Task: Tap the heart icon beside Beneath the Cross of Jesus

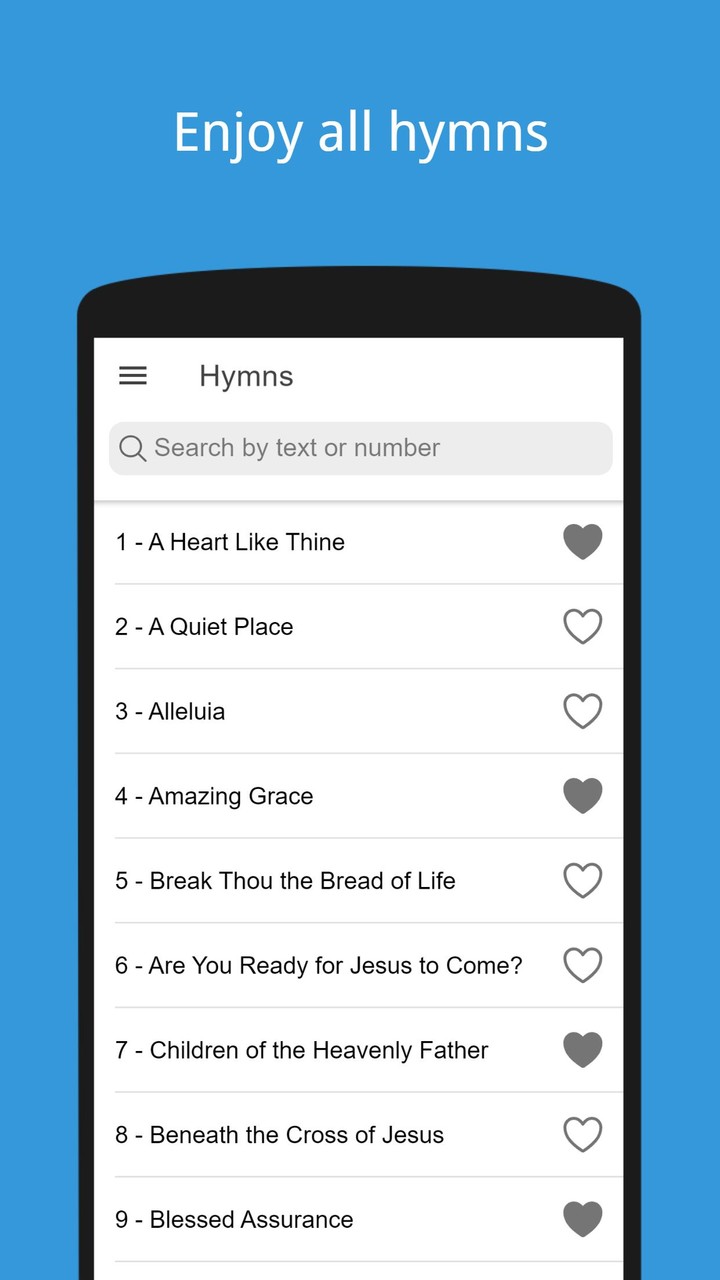Action: [x=583, y=1135]
